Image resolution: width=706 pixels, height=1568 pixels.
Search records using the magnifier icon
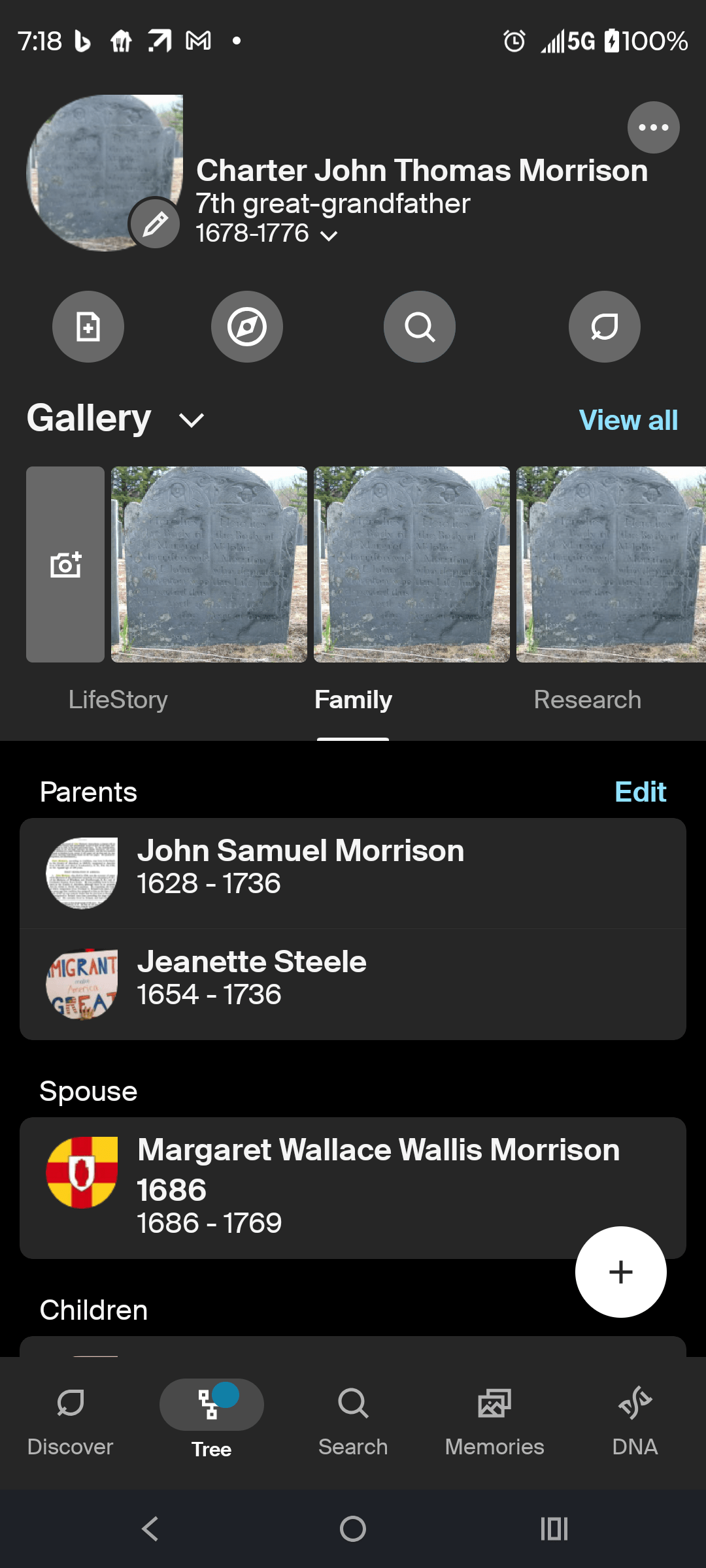419,327
